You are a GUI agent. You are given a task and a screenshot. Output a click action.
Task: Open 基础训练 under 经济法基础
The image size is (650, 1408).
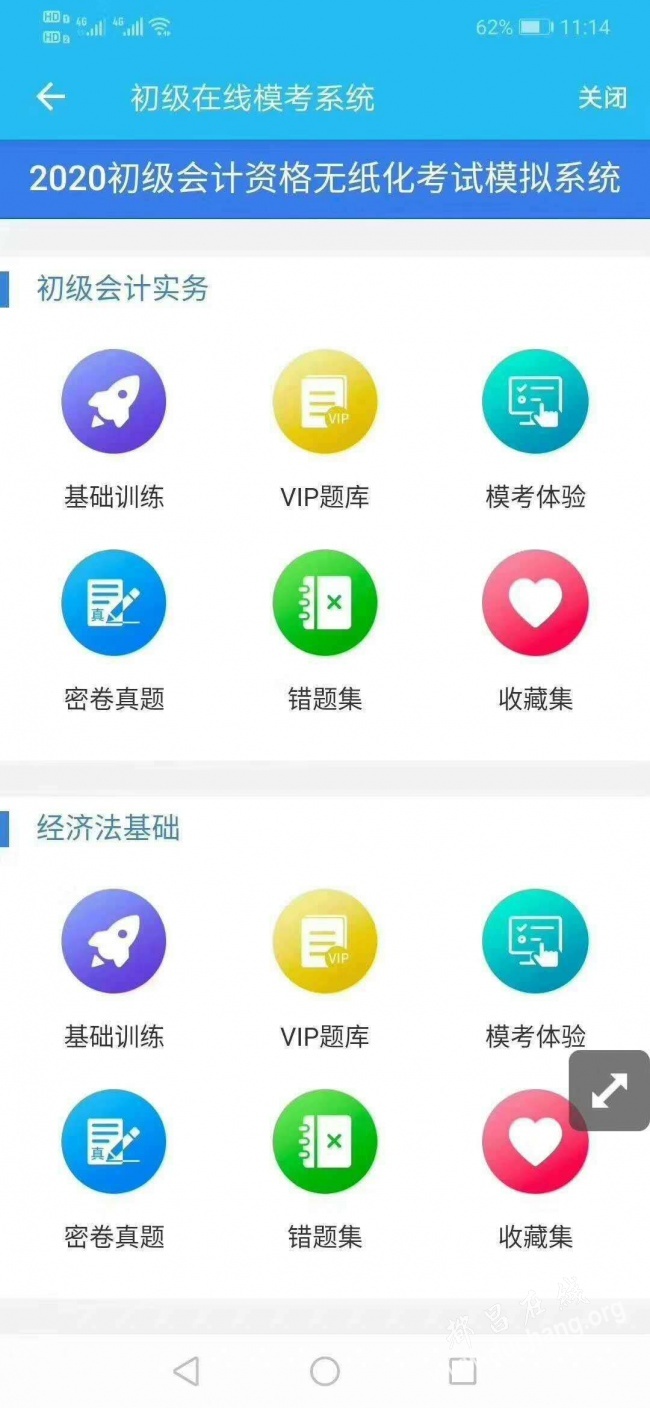coord(114,942)
